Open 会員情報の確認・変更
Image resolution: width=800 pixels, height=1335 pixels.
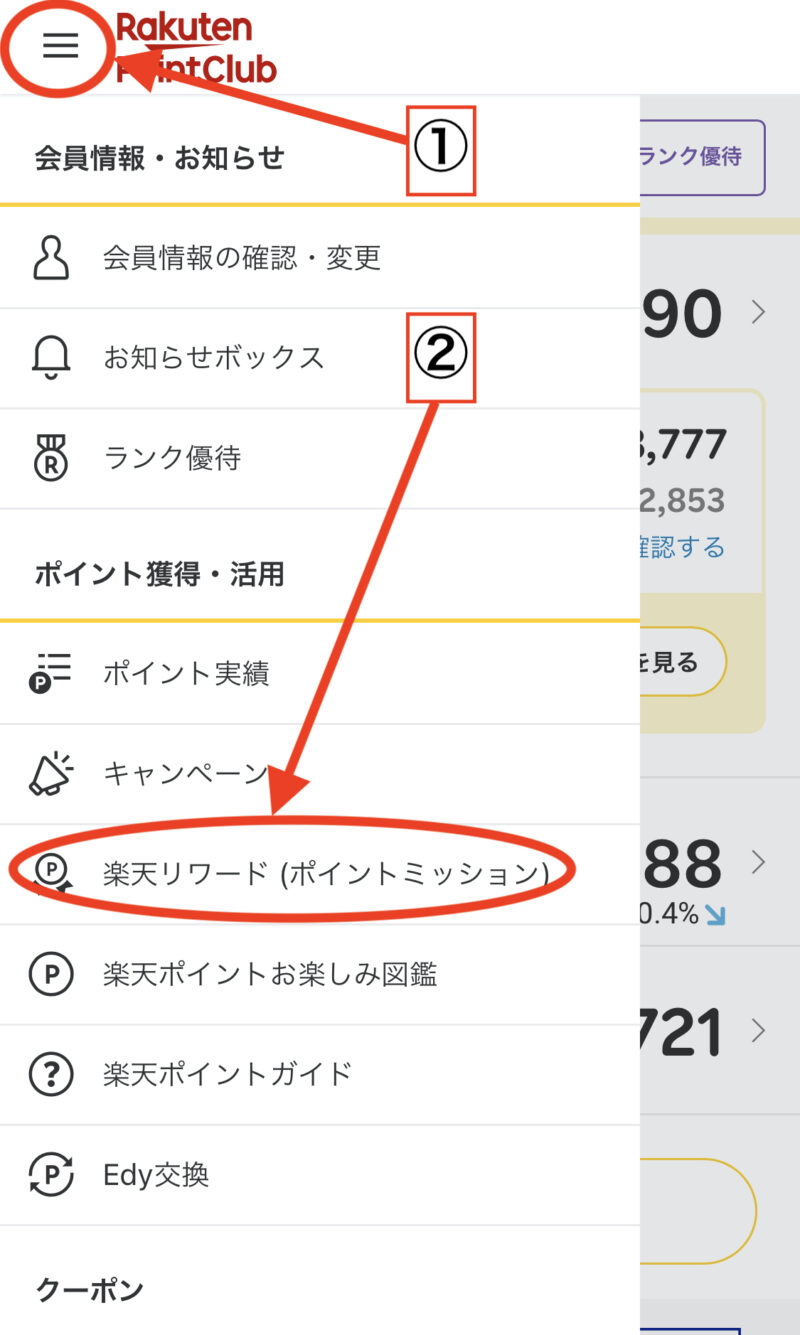tap(320, 258)
